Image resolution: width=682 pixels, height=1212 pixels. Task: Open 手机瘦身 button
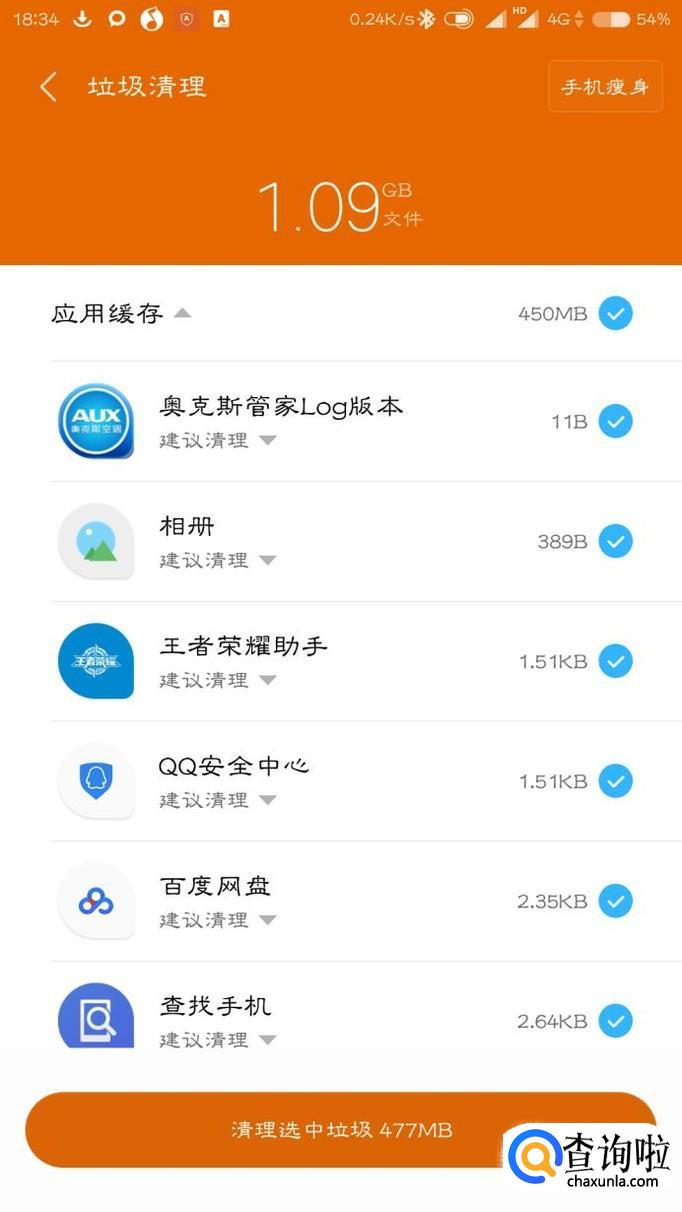point(605,87)
